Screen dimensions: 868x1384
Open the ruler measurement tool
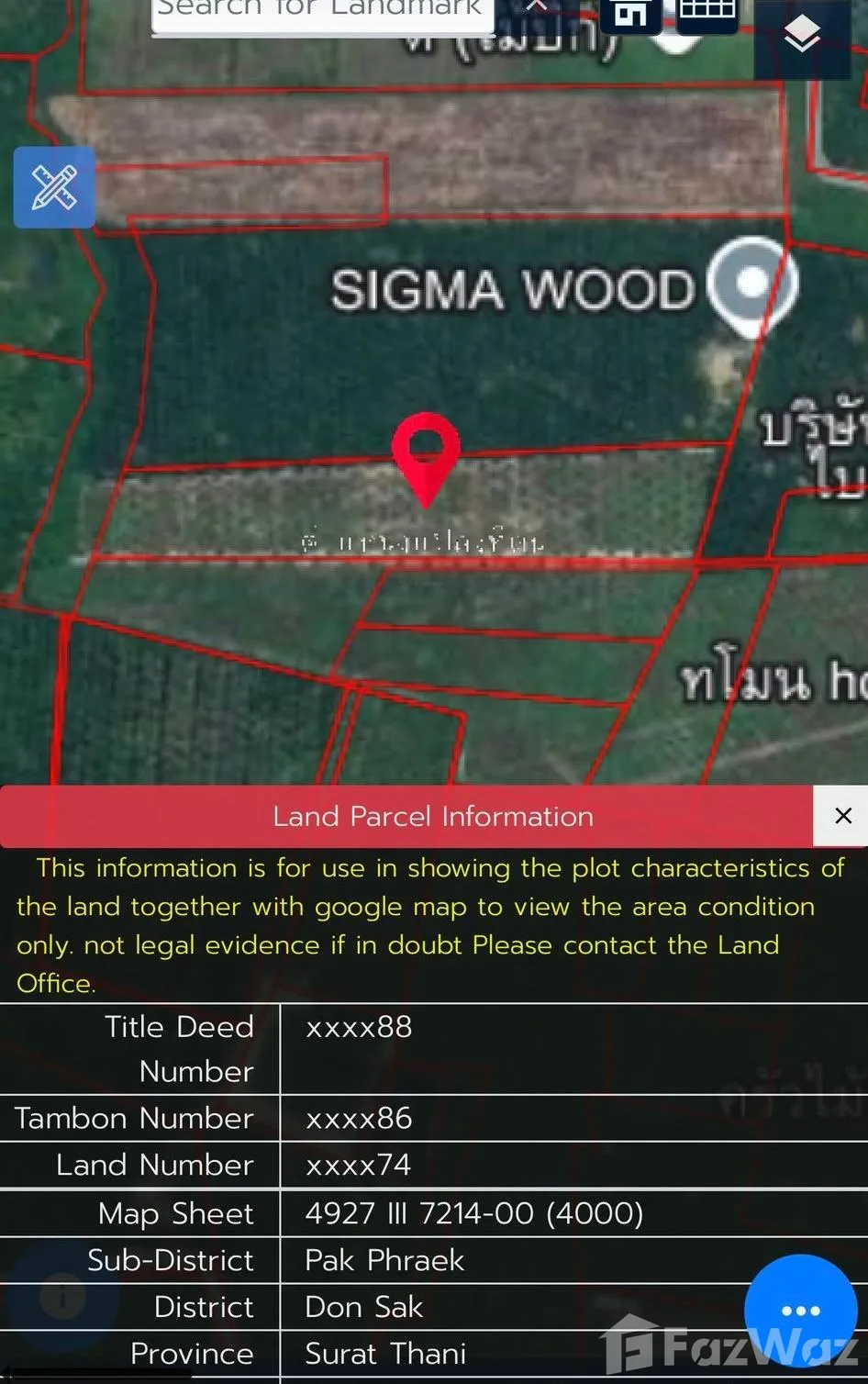click(54, 187)
